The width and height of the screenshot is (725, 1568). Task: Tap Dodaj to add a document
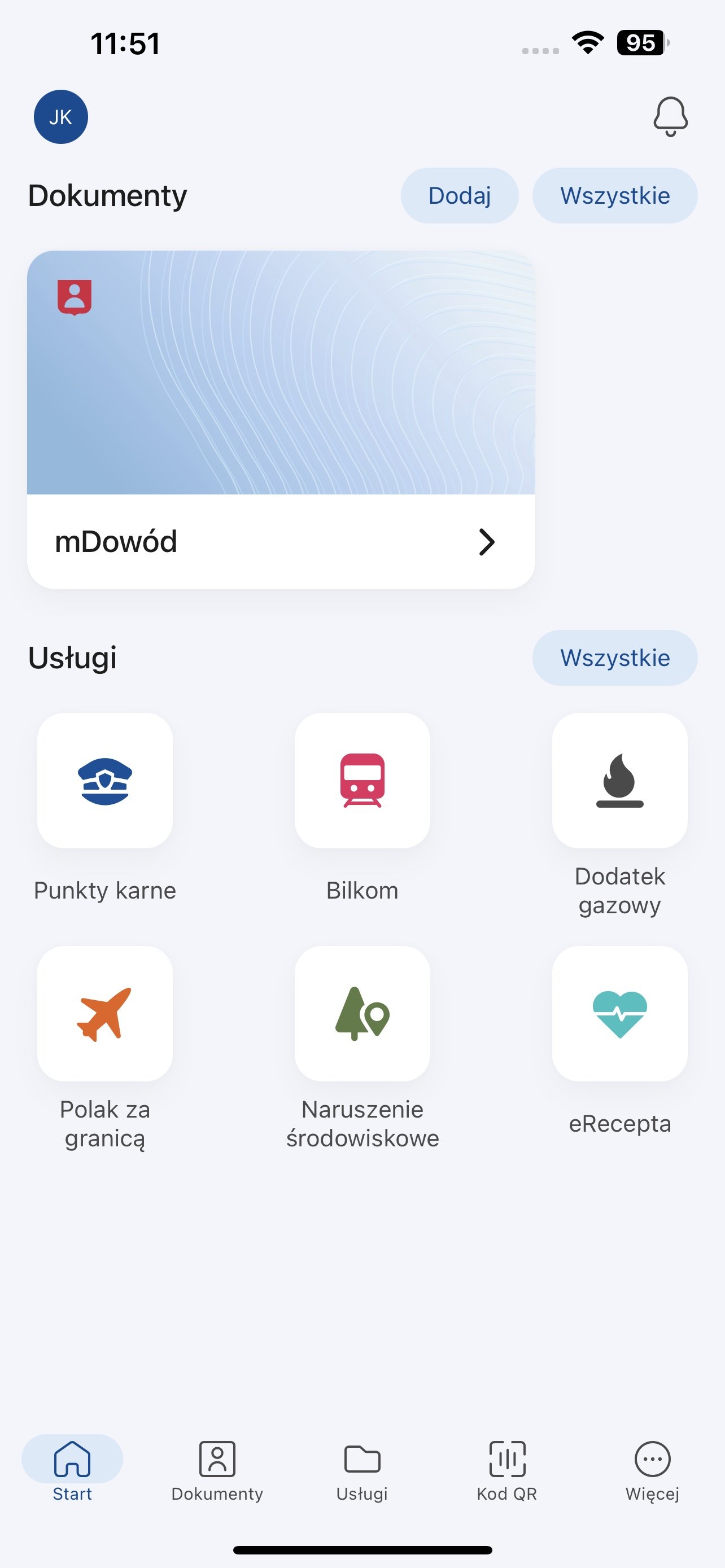coord(460,195)
